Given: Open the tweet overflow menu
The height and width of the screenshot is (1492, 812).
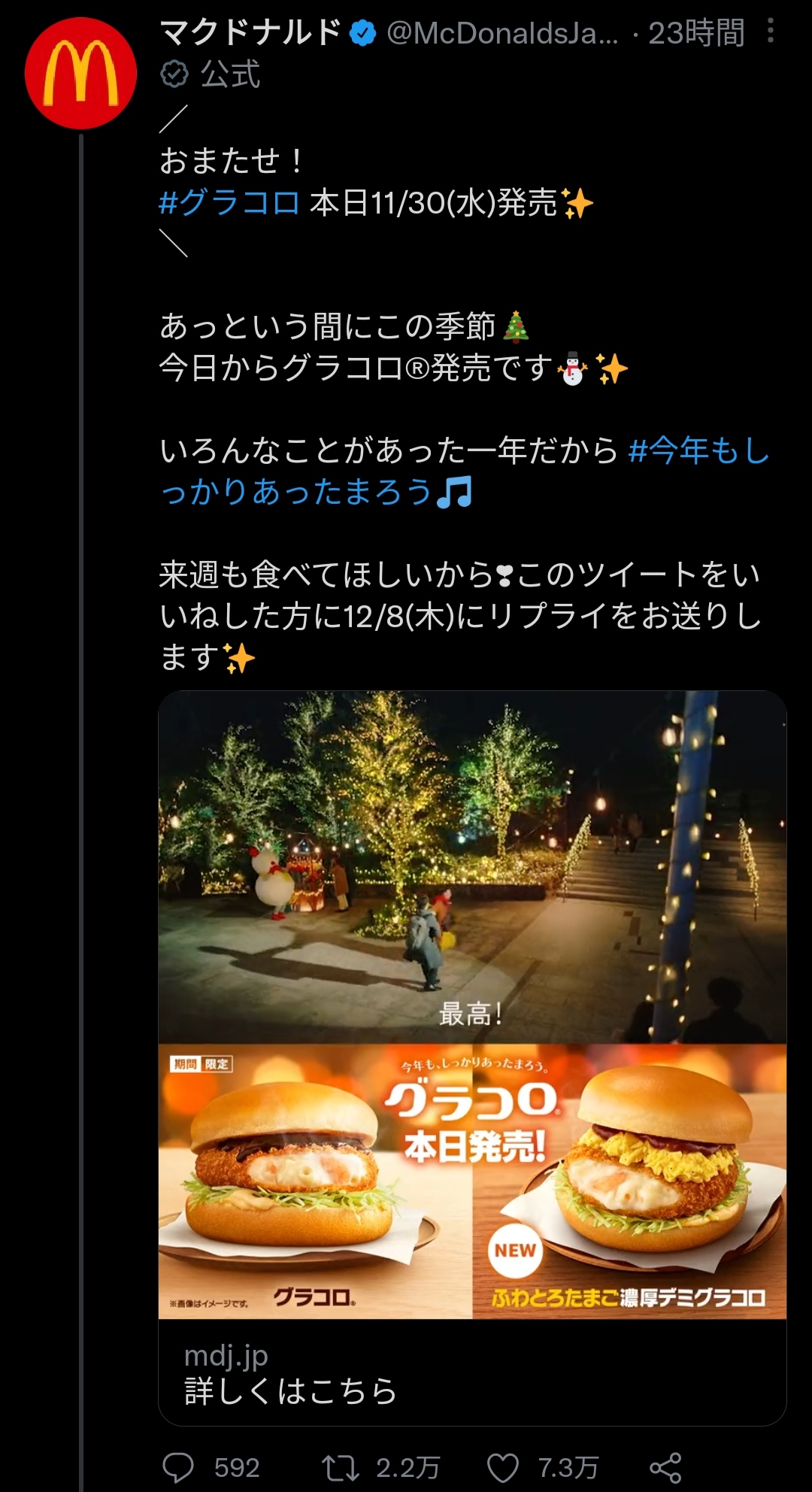Looking at the screenshot, I should click(770, 31).
